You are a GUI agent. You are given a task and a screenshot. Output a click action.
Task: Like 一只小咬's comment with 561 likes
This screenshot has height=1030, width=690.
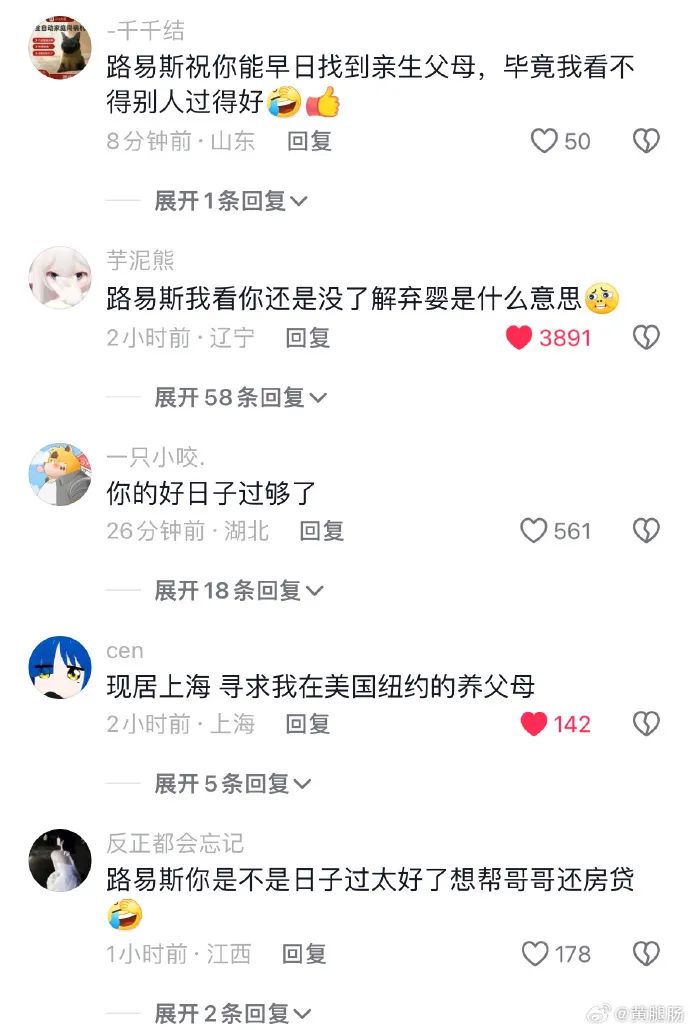534,531
